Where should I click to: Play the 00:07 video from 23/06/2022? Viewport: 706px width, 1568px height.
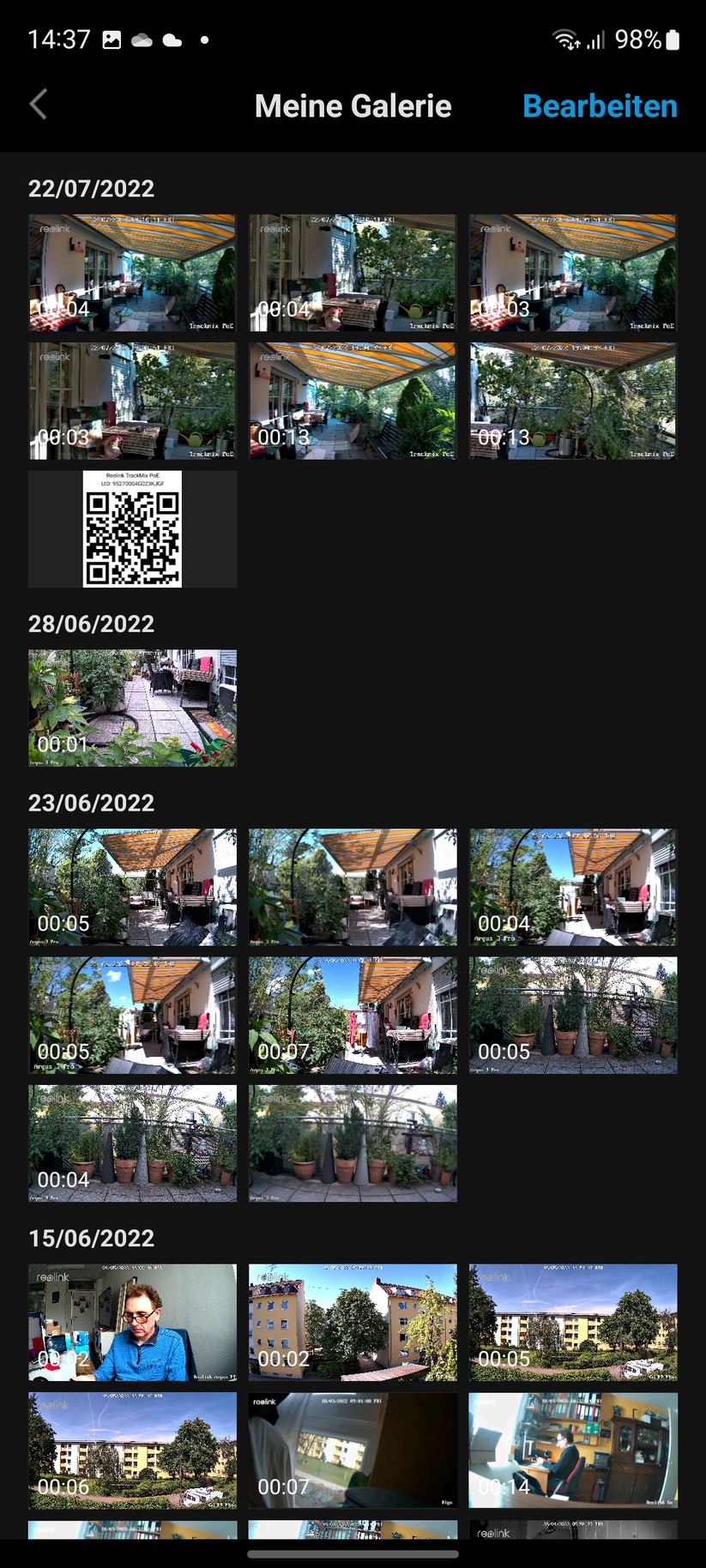tap(353, 1015)
